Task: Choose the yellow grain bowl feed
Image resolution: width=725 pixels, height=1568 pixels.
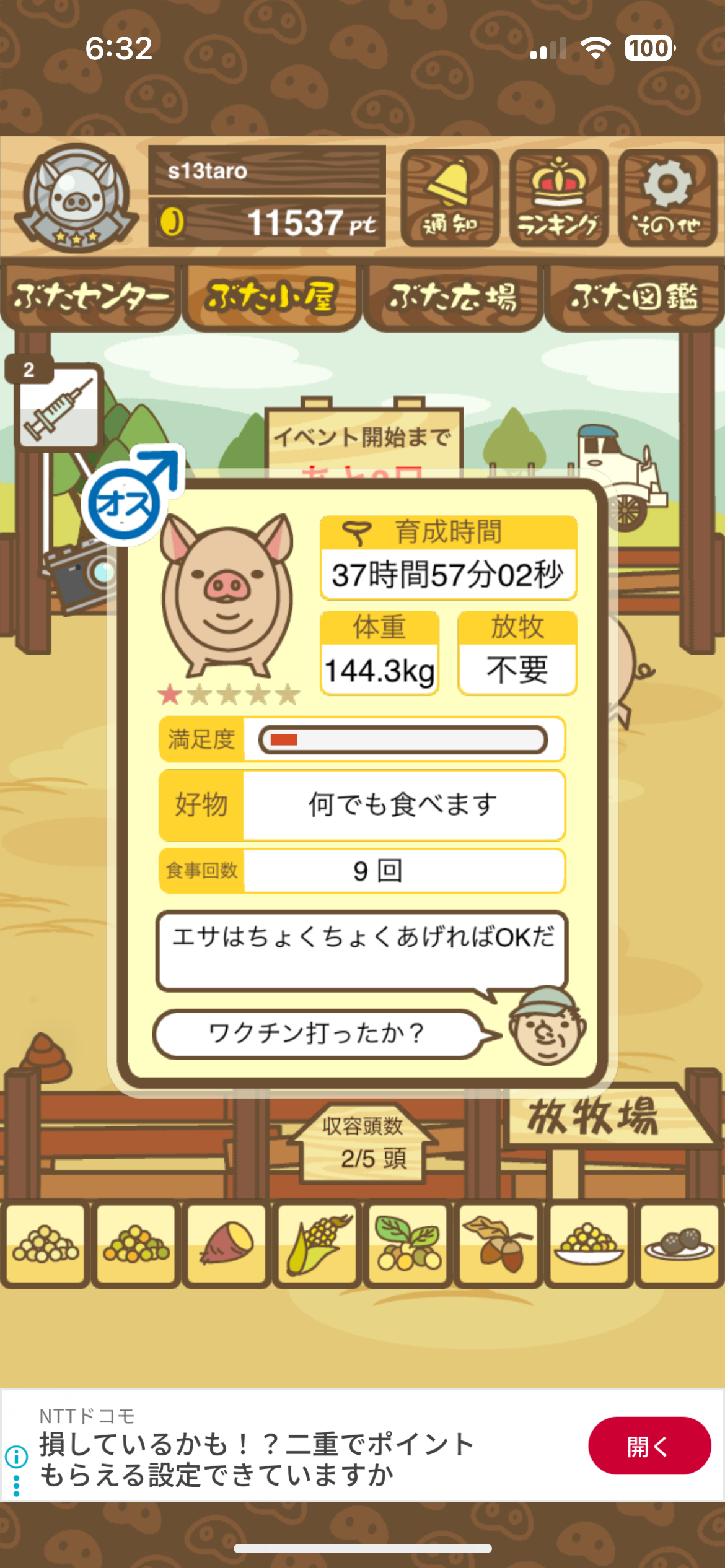Action: point(589,1244)
